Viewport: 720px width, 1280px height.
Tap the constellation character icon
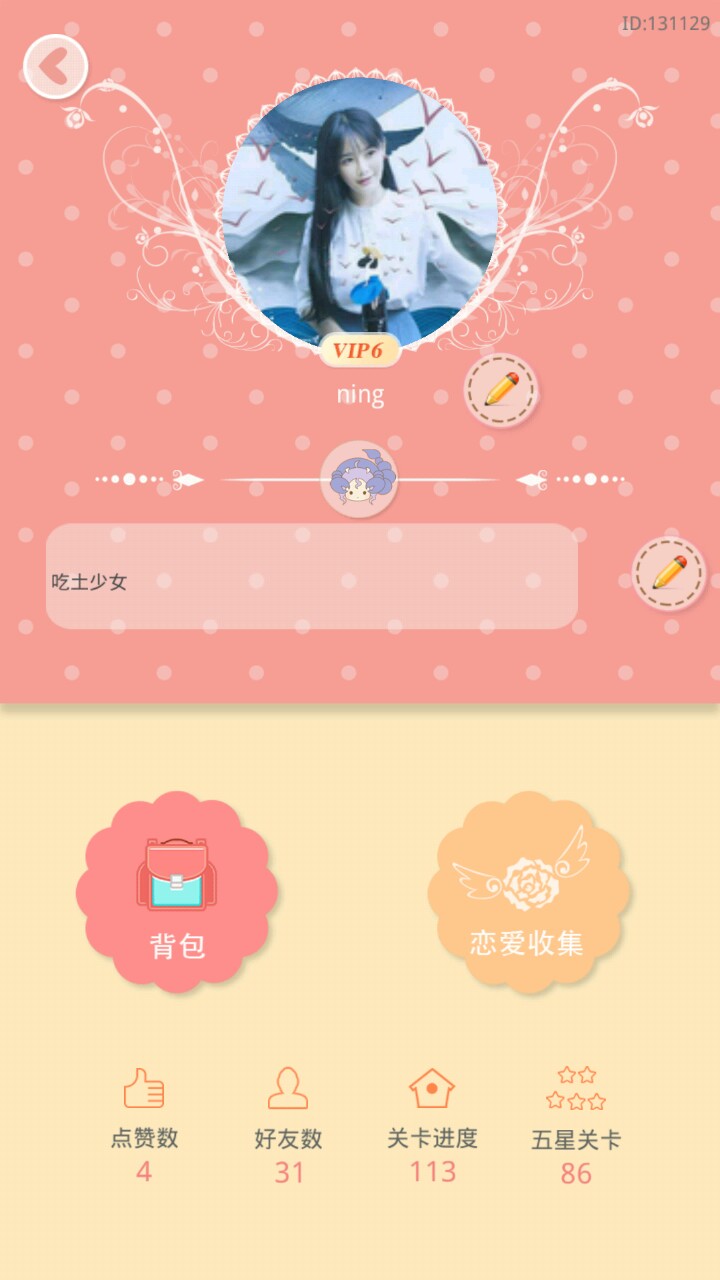[359, 480]
